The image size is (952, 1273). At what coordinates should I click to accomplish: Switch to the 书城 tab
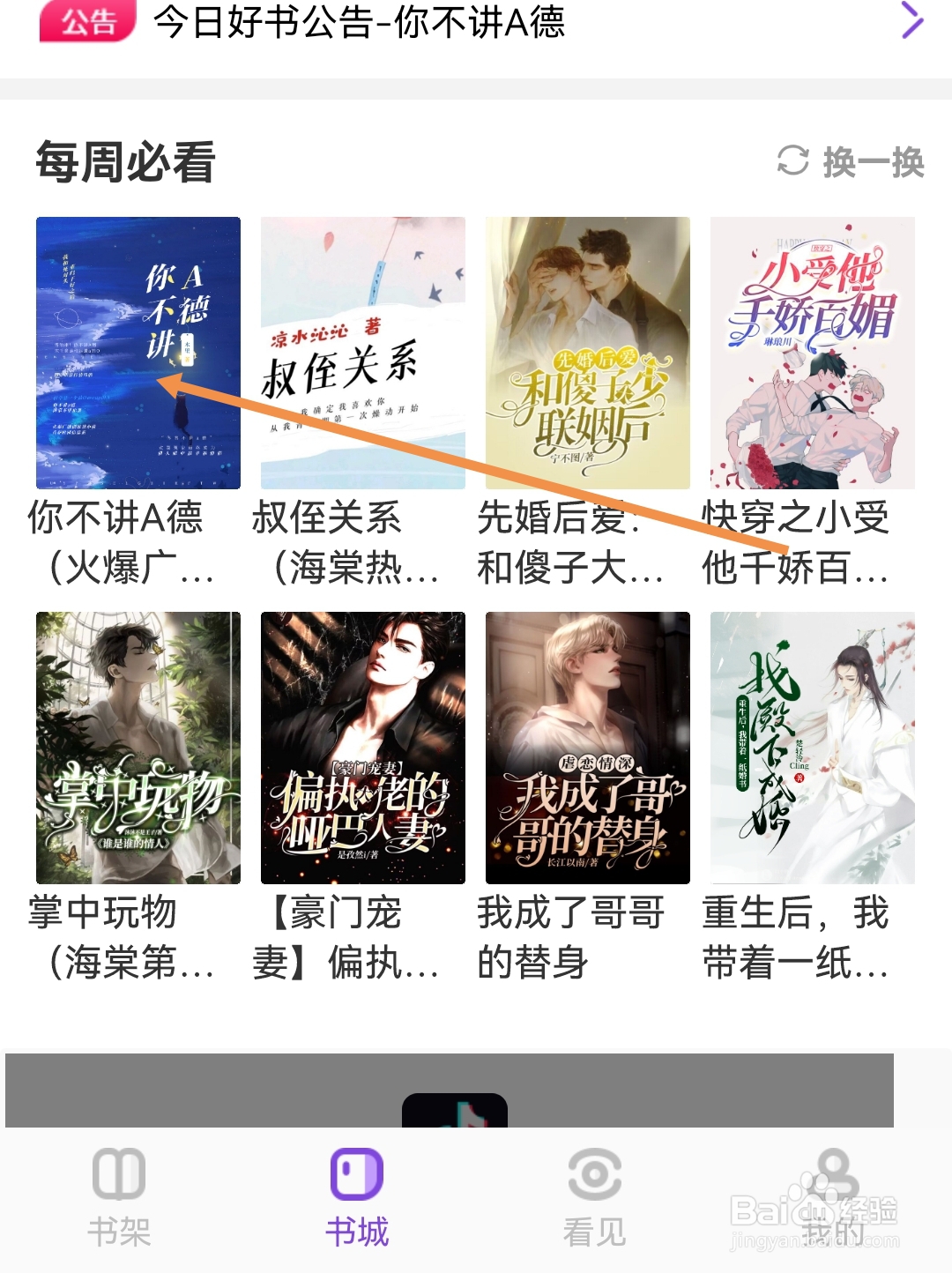(x=357, y=1197)
